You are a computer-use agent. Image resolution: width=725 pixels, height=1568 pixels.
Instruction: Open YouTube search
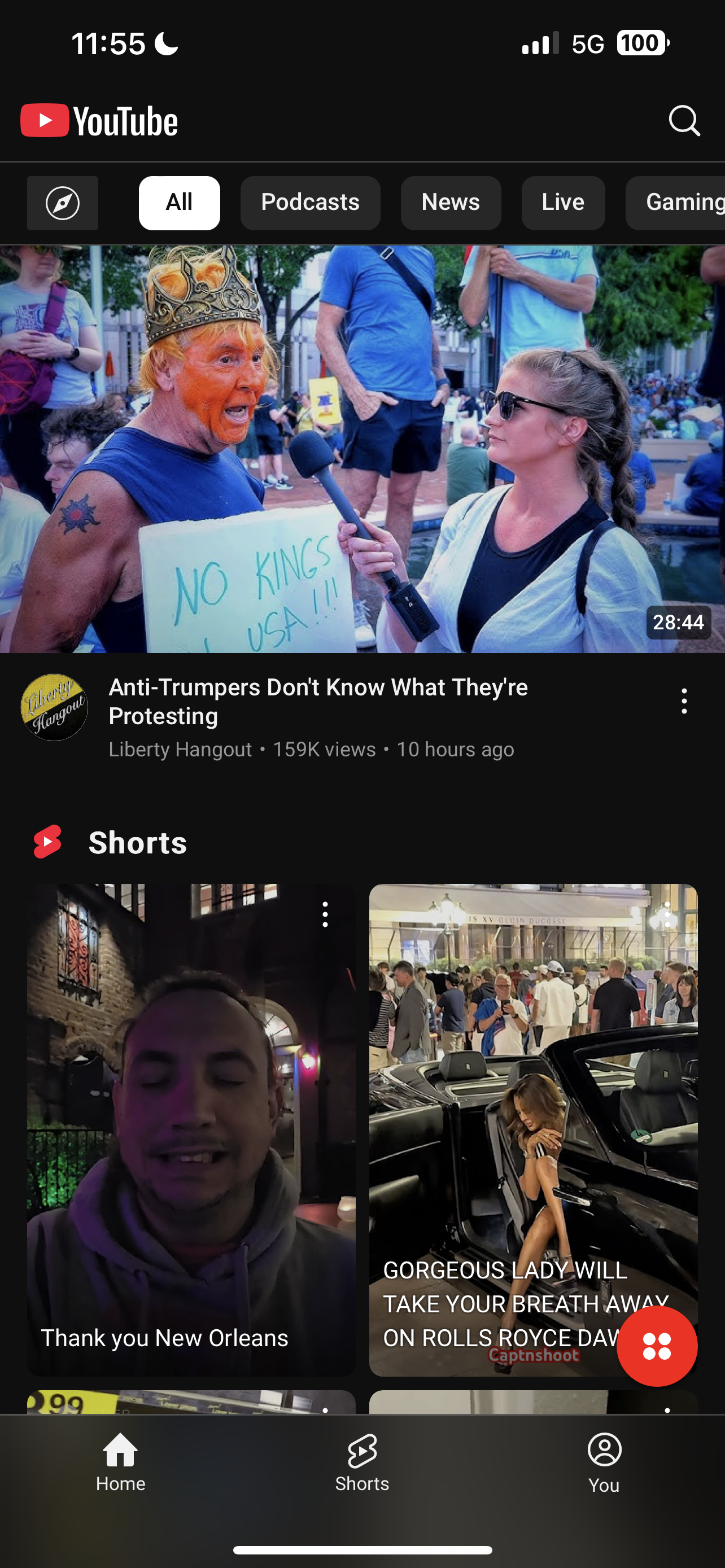[684, 121]
